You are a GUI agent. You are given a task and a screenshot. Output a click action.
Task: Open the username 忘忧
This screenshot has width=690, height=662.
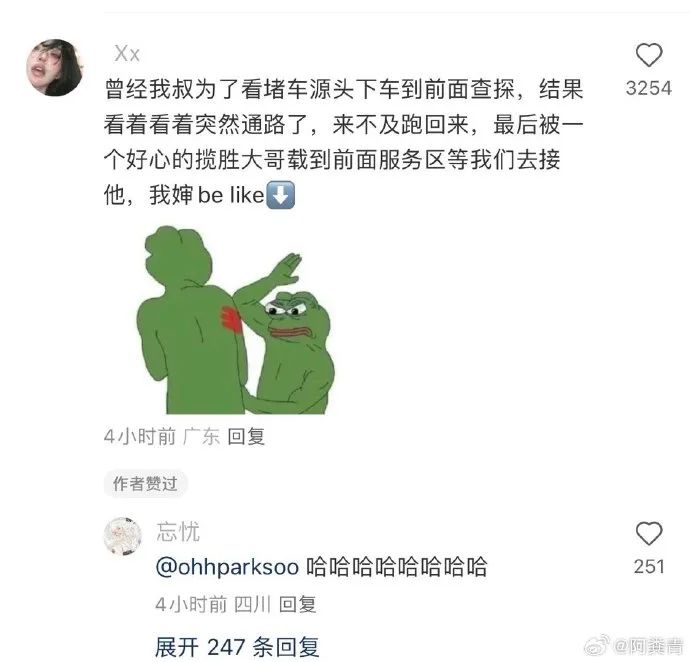[x=178, y=531]
